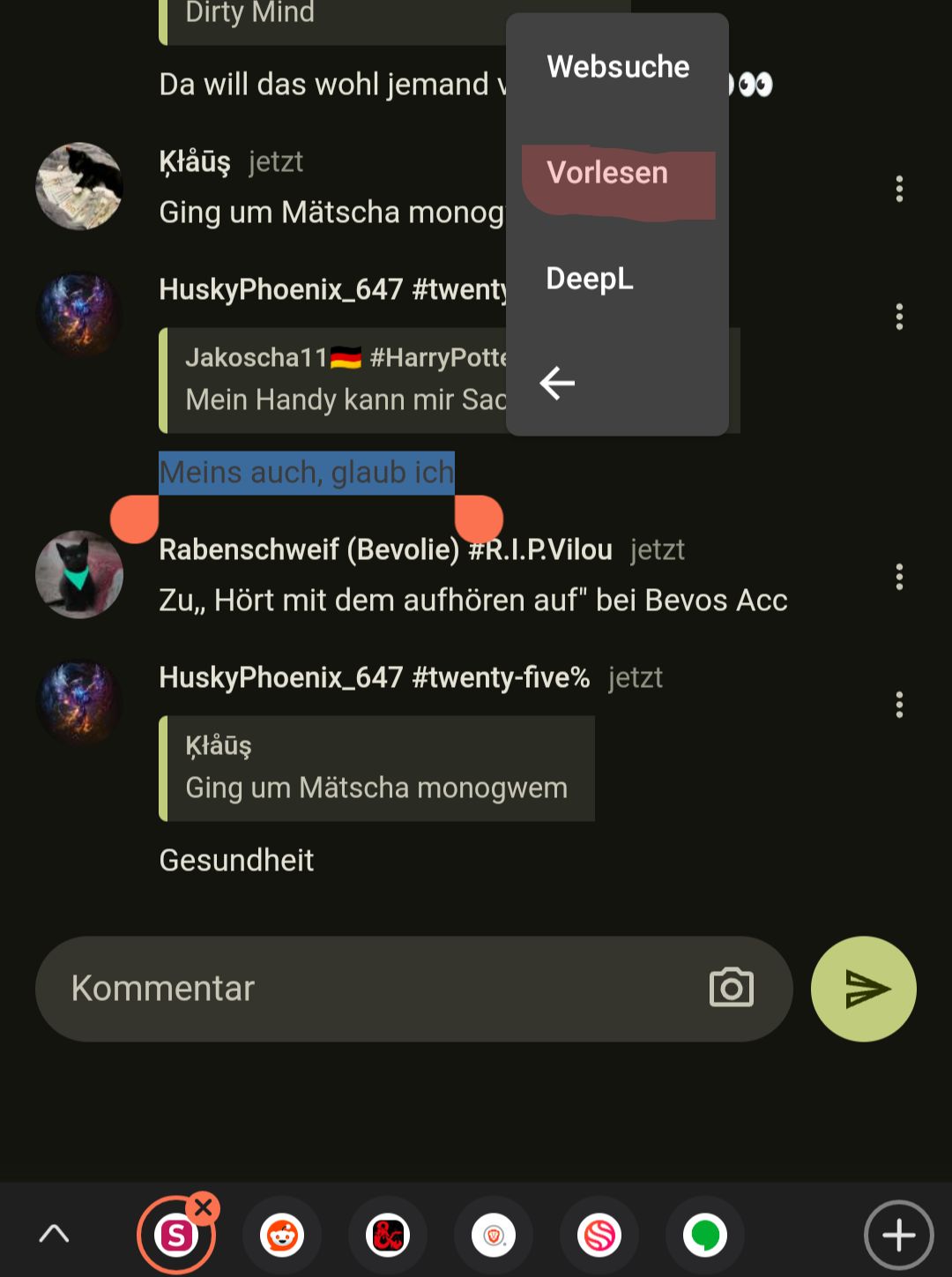The height and width of the screenshot is (1277, 952).
Task: Switch to the Brave lion tab
Action: coord(494,1236)
